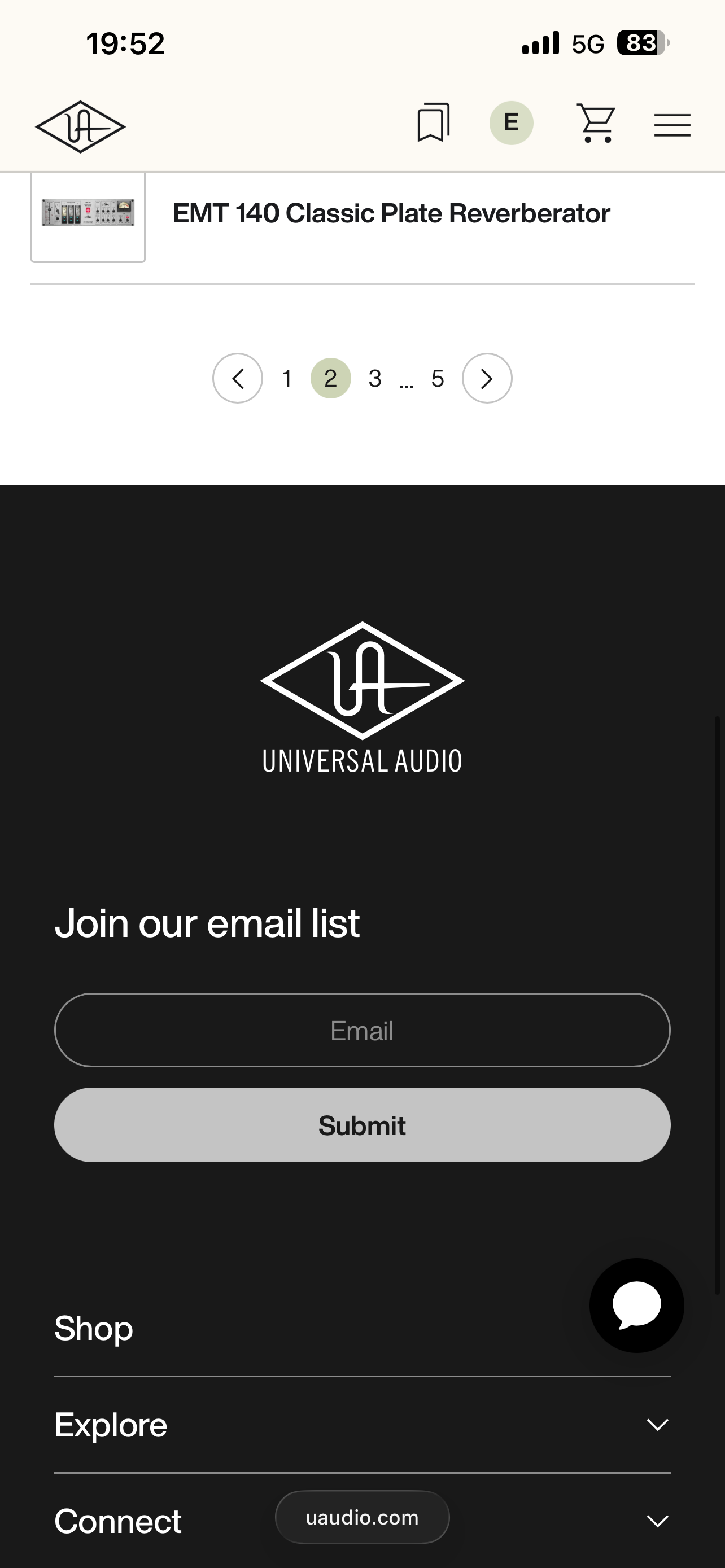The height and width of the screenshot is (1568, 725).
Task: Open the live chat bubble
Action: pyautogui.click(x=636, y=1305)
